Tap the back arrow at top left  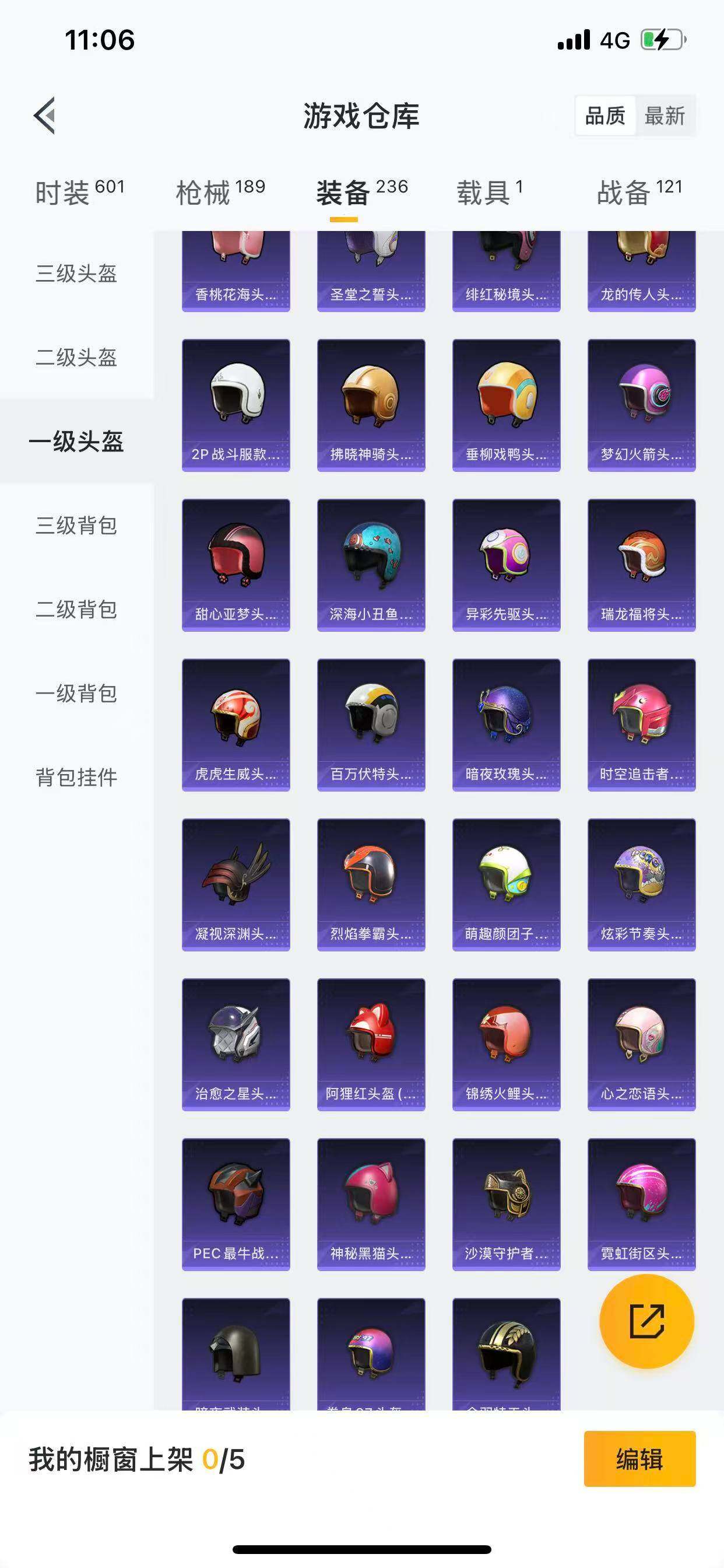click(x=43, y=116)
